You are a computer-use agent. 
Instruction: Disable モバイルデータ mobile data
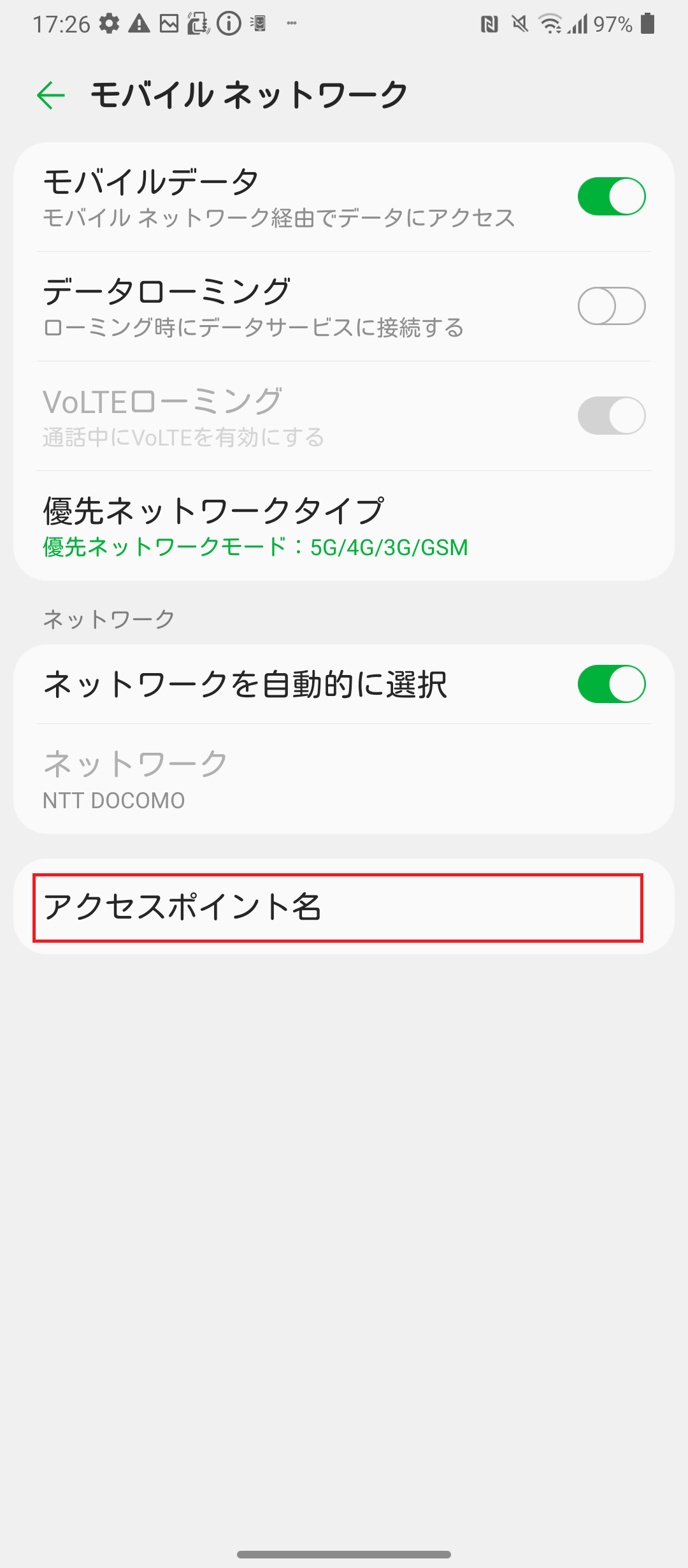611,196
